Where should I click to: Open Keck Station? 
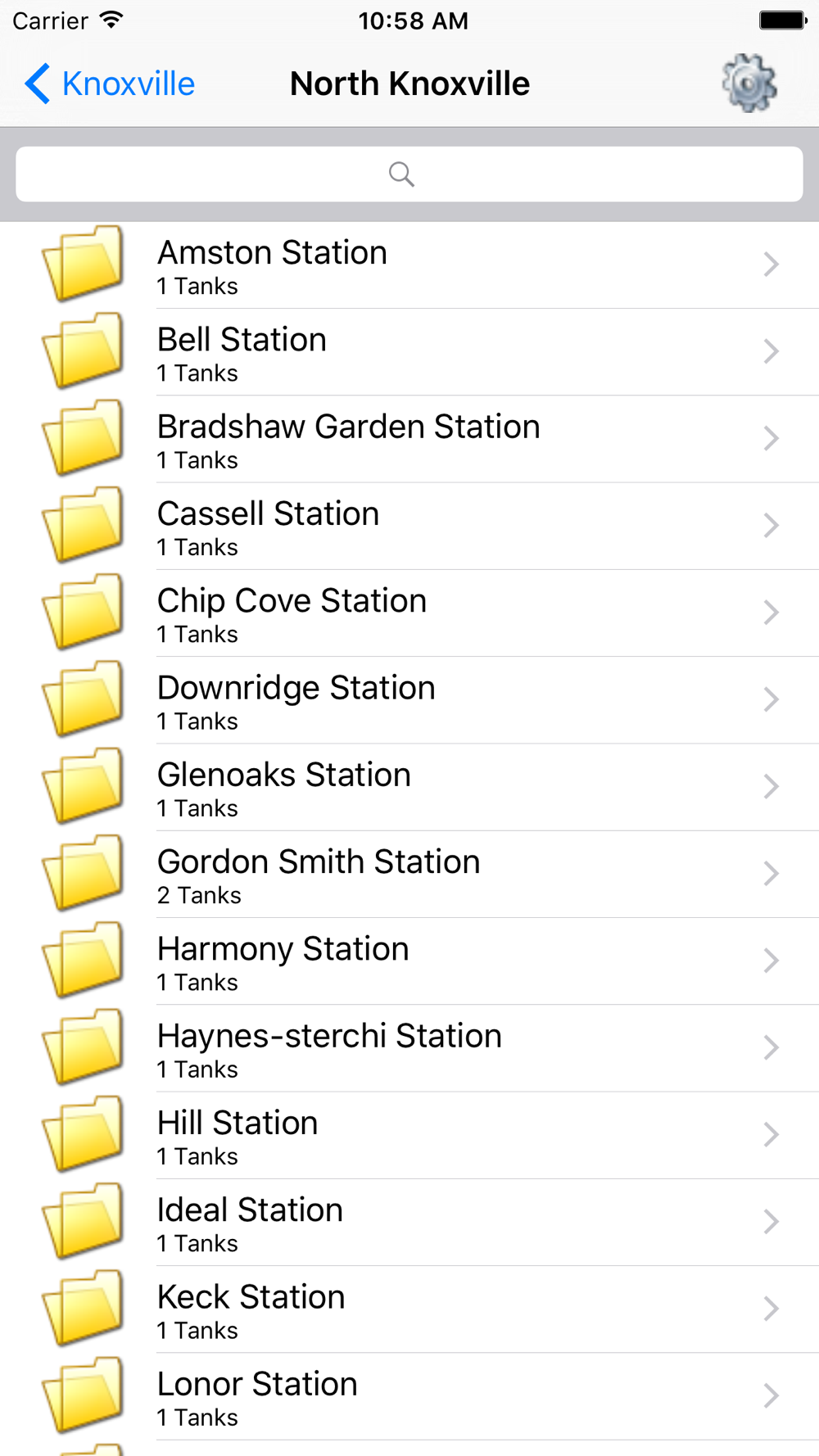[409, 1309]
